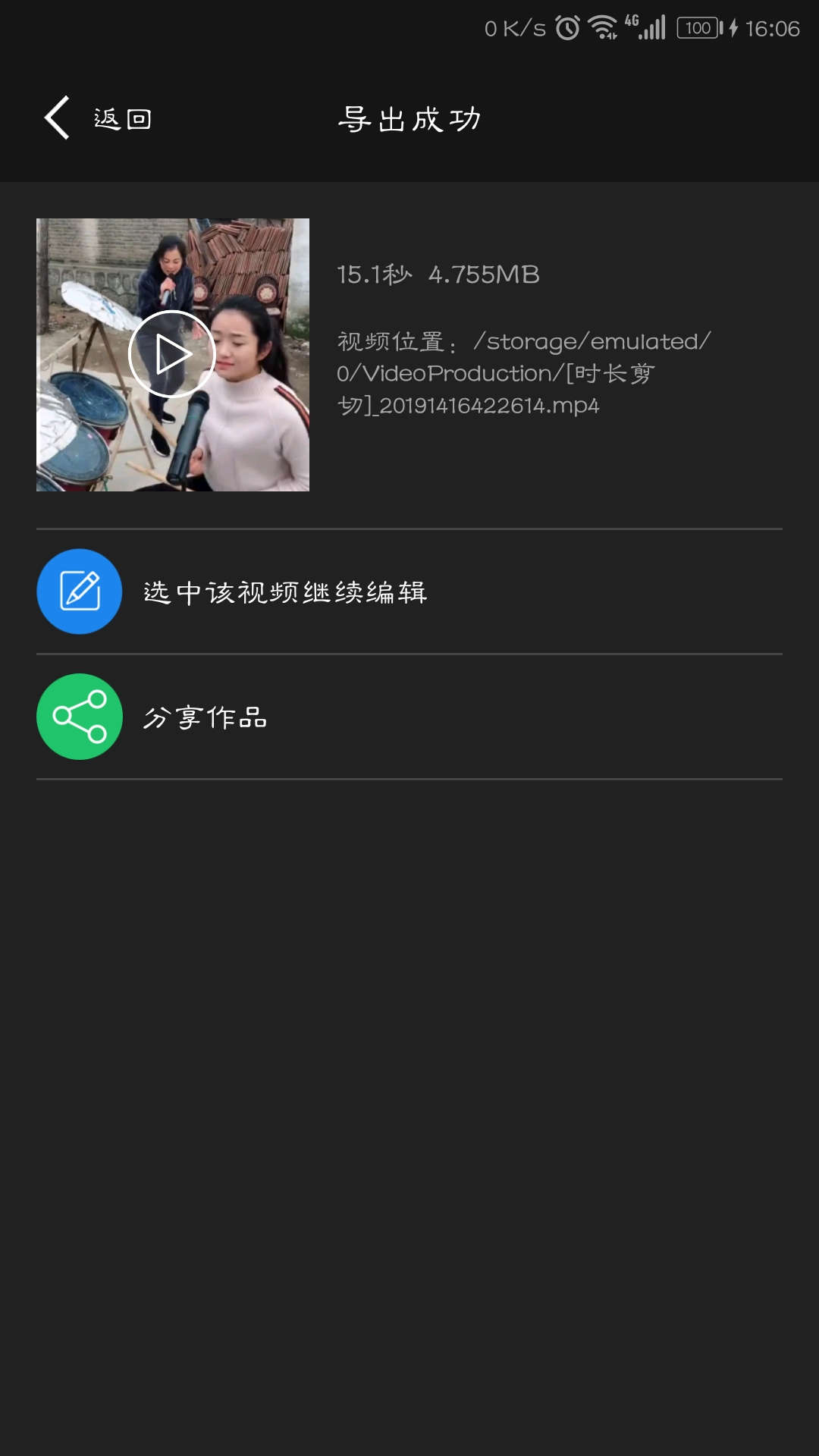Viewport: 819px width, 1456px height.
Task: Open the exported video thumbnail
Action: click(x=172, y=354)
